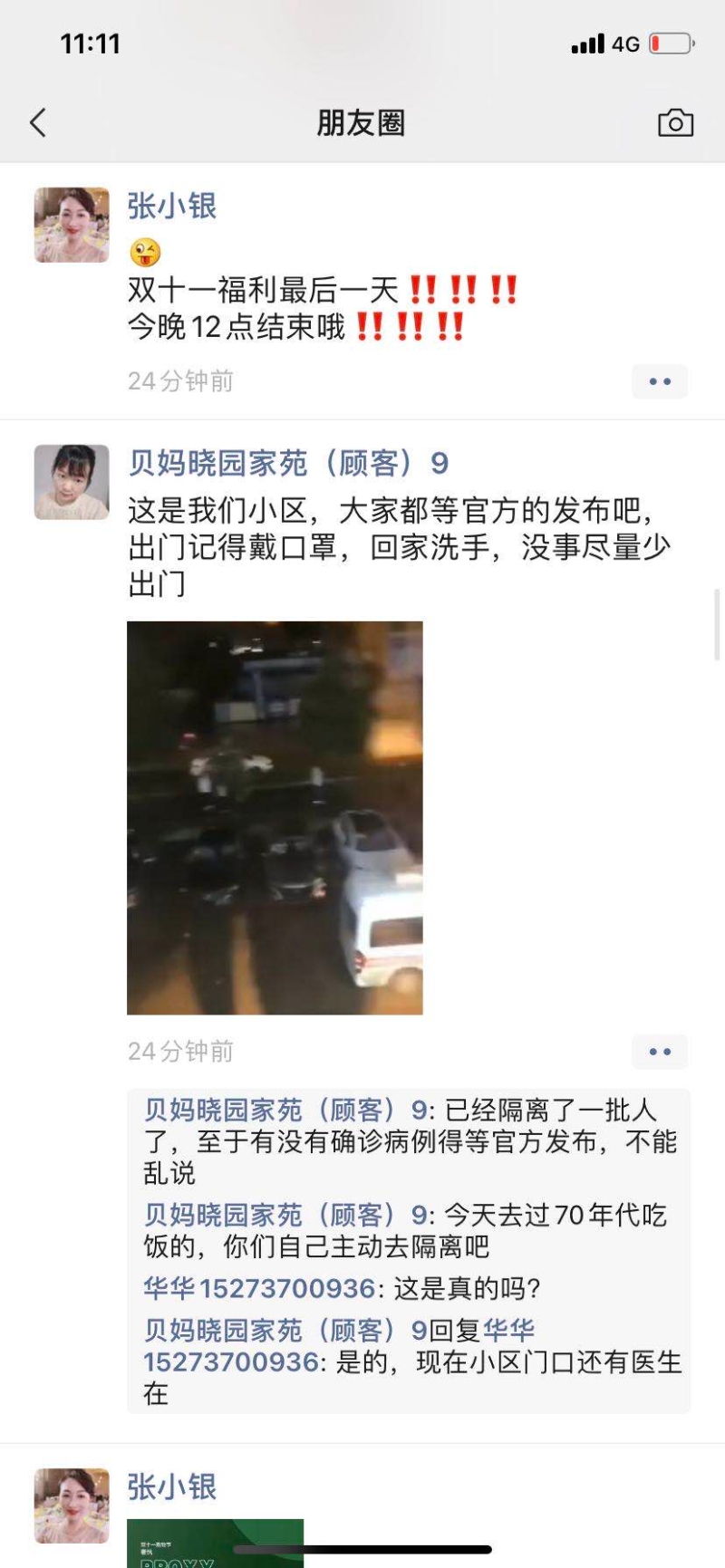Open like/comment menu on 双十一福利 post
Image resolution: width=725 pixels, height=1568 pixels.
click(660, 381)
